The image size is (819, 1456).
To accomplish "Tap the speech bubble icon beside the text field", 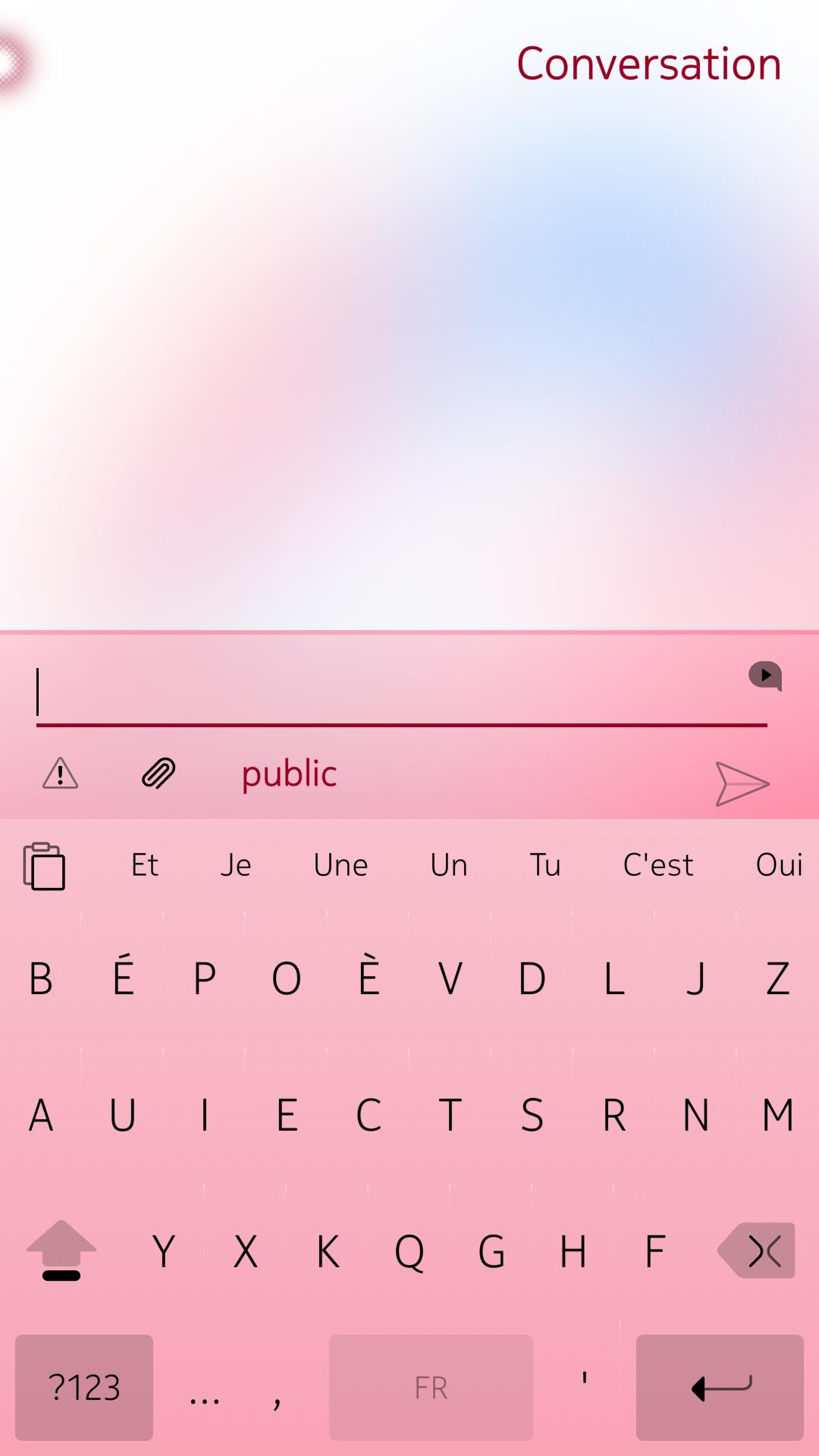I will point(765,676).
